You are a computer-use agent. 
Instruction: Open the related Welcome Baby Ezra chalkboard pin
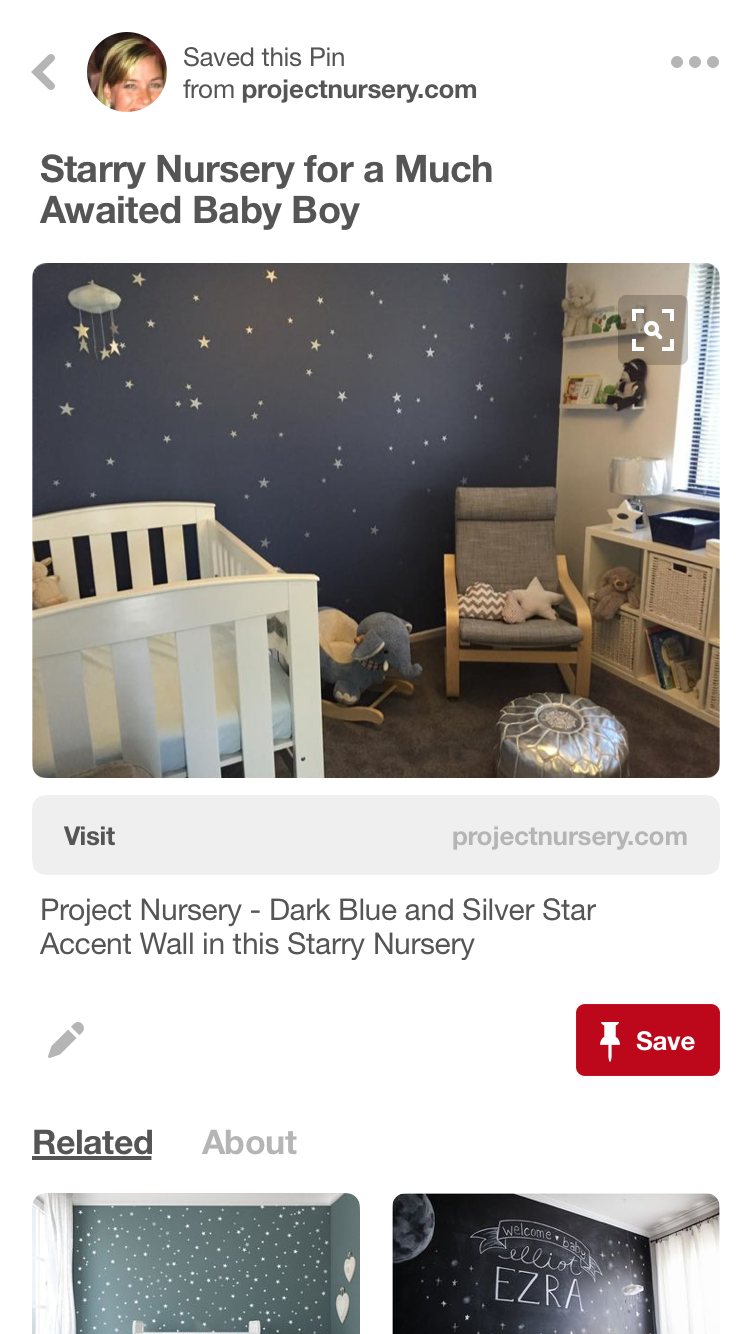coord(556,1264)
